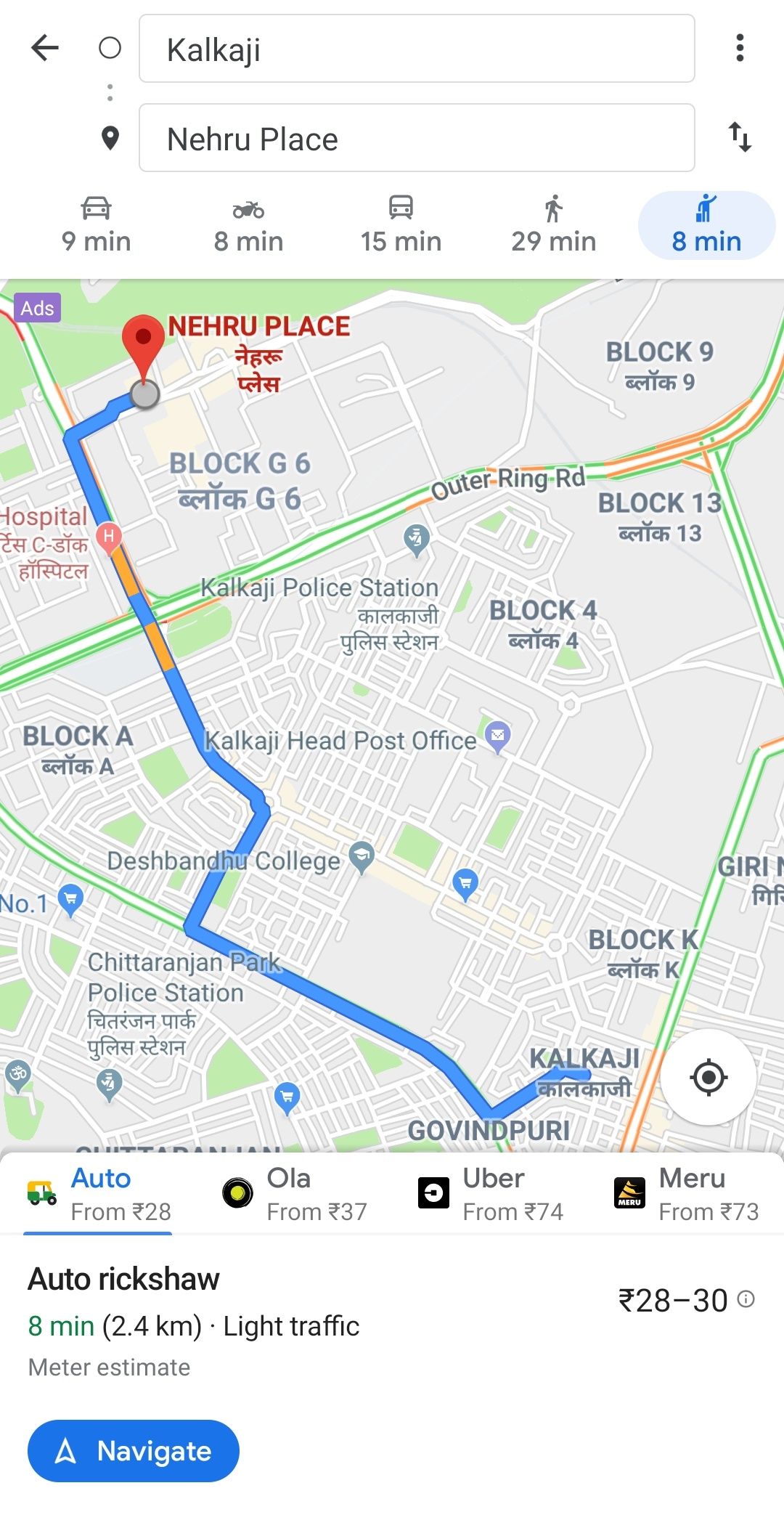Screen dimensions: 784x1520
Task: Go back with the arrow icon
Action: coord(45,49)
